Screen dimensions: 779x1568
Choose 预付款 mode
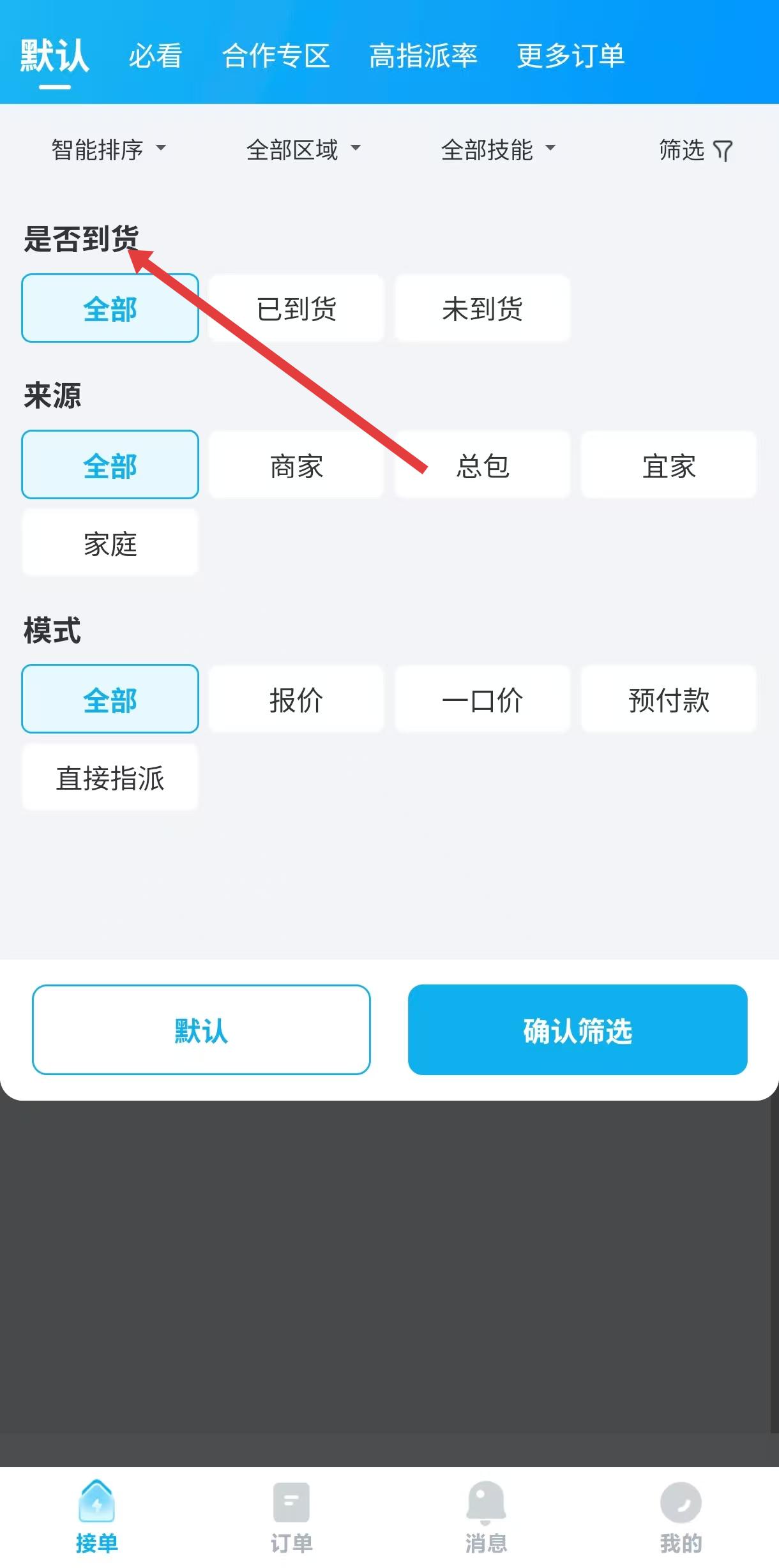coord(669,700)
